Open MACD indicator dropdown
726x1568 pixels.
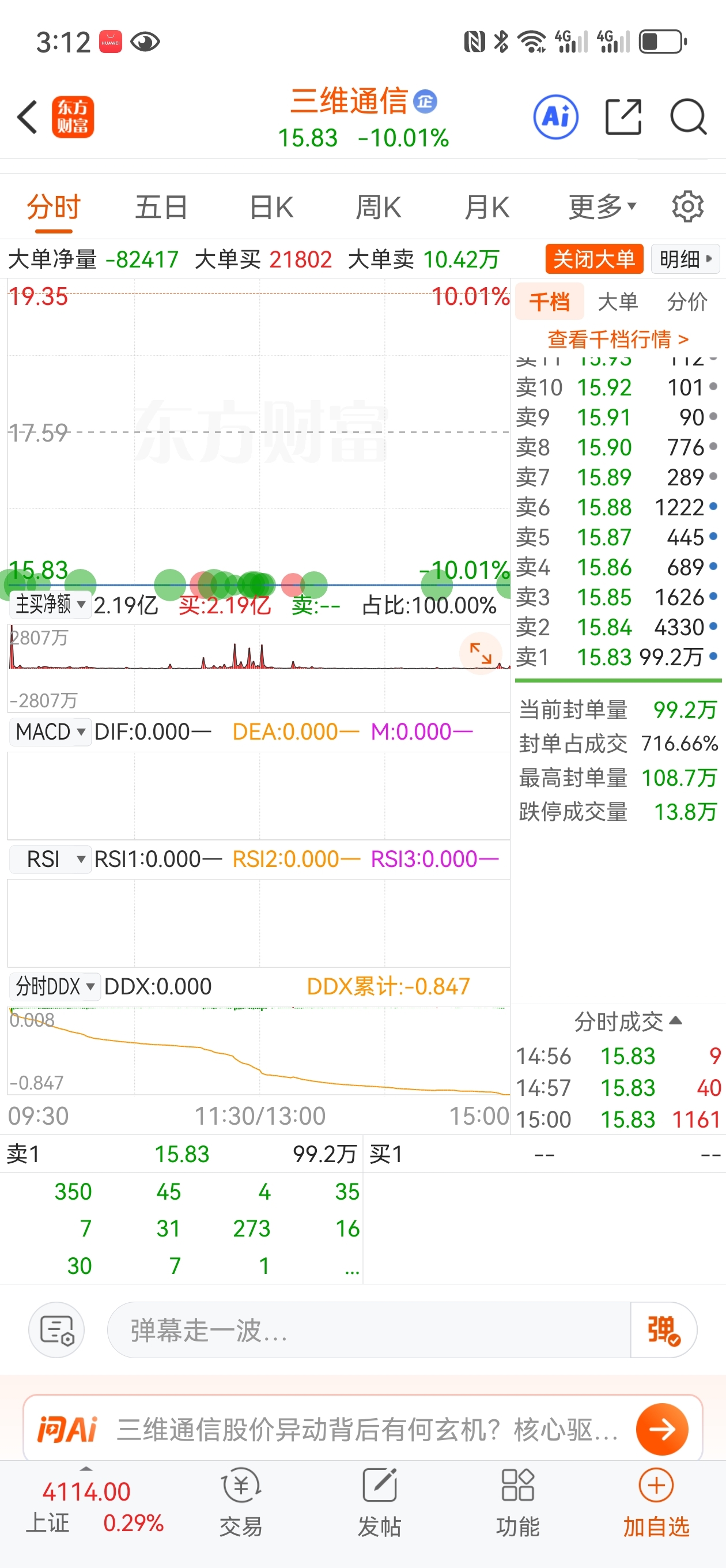(x=51, y=732)
